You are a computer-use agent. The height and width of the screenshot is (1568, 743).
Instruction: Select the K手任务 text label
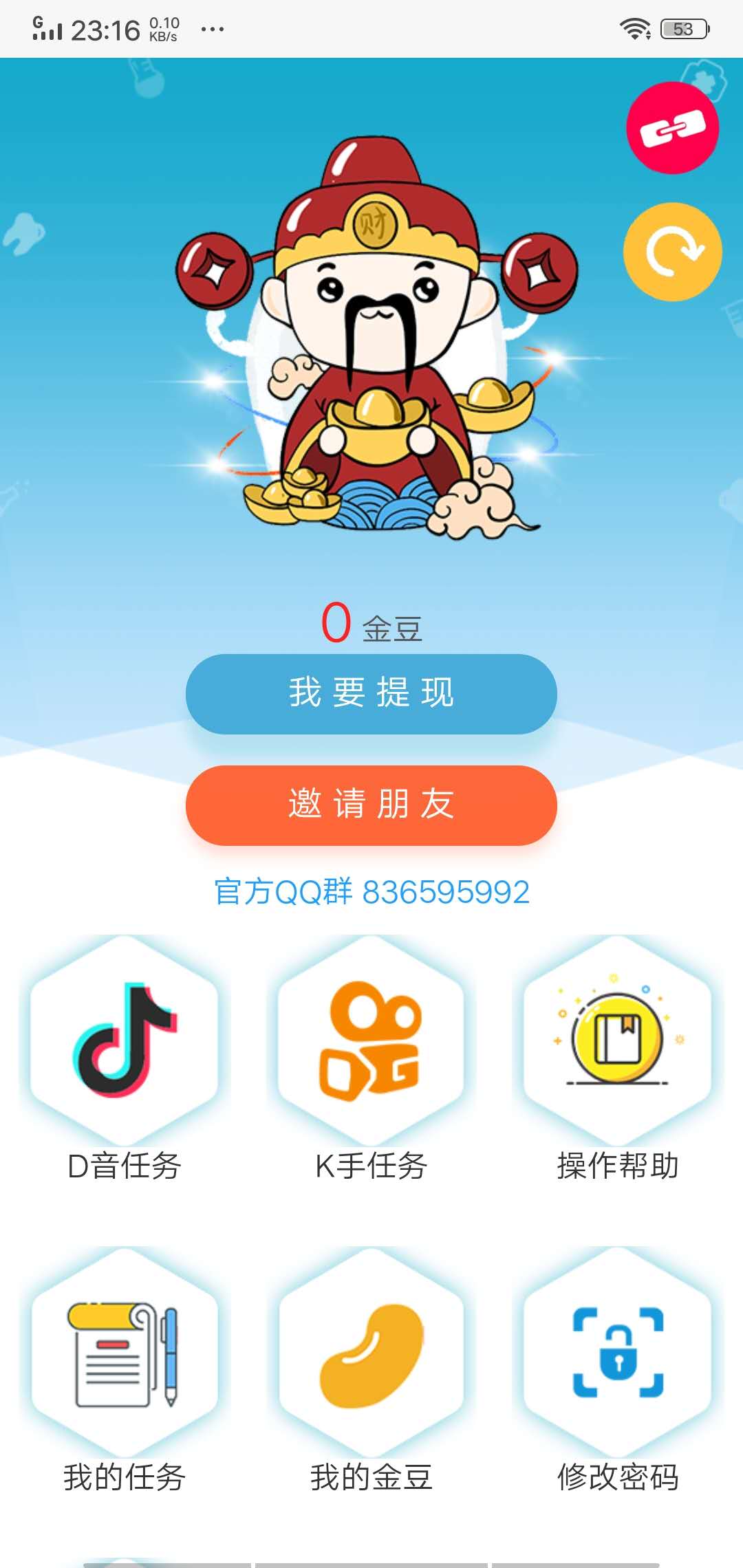click(x=371, y=1162)
